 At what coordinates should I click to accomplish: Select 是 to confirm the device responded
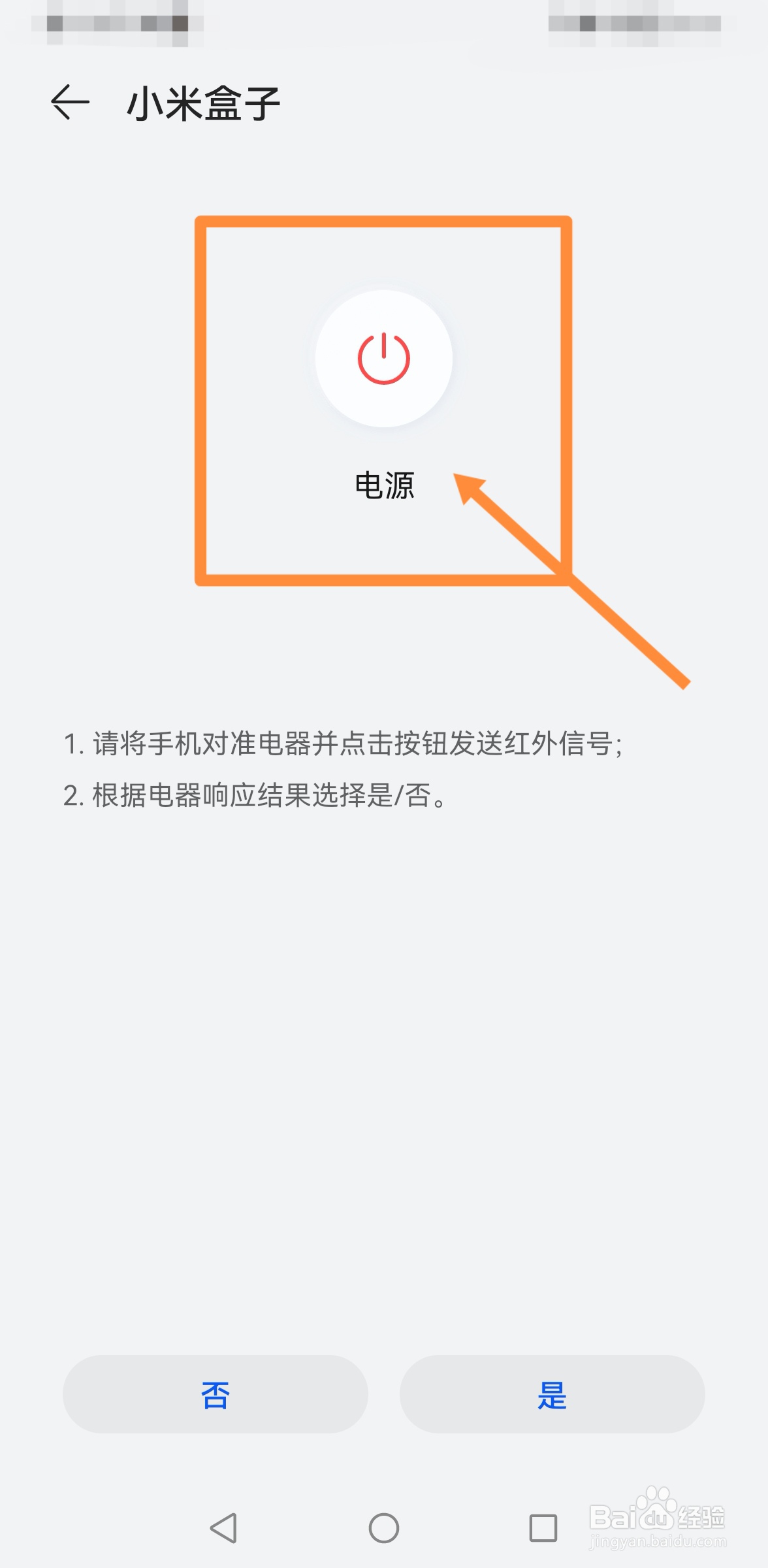pos(552,1394)
